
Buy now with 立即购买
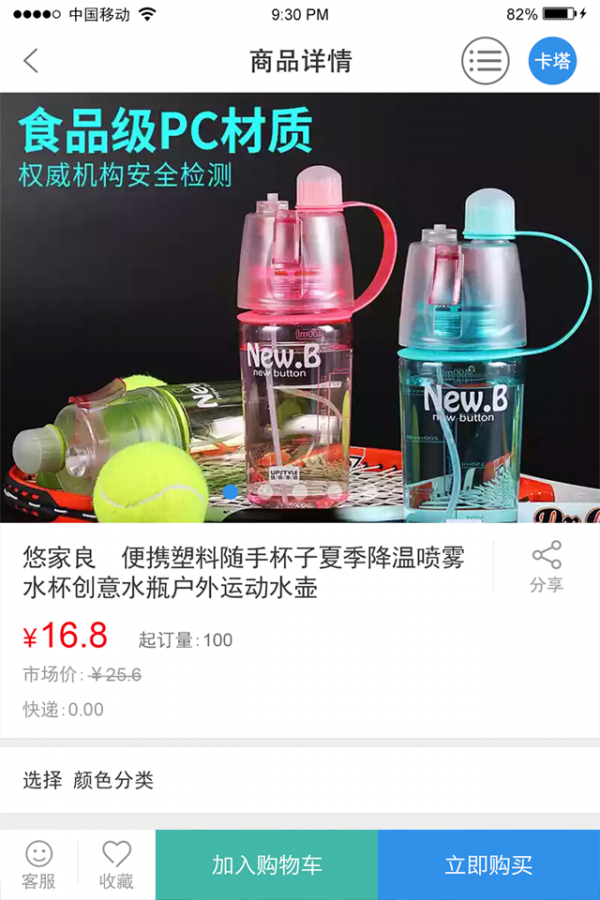(488, 865)
